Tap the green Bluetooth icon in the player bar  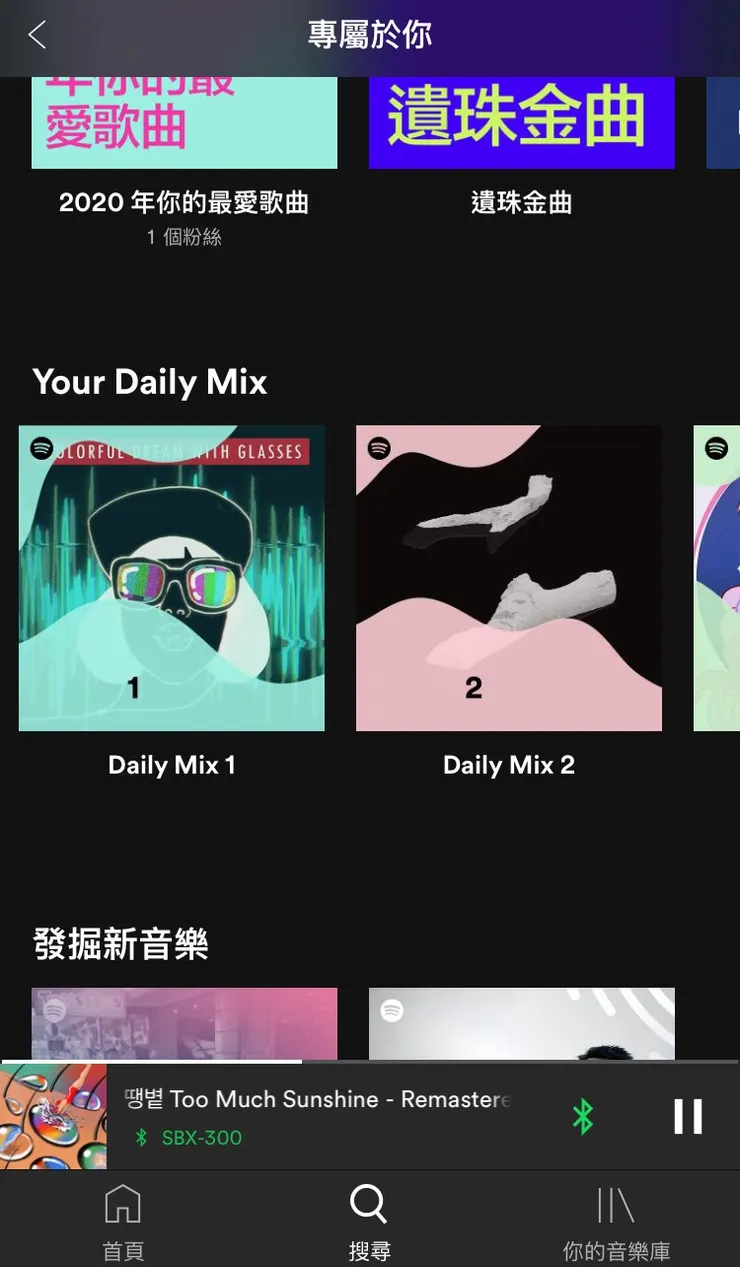[583, 1116]
